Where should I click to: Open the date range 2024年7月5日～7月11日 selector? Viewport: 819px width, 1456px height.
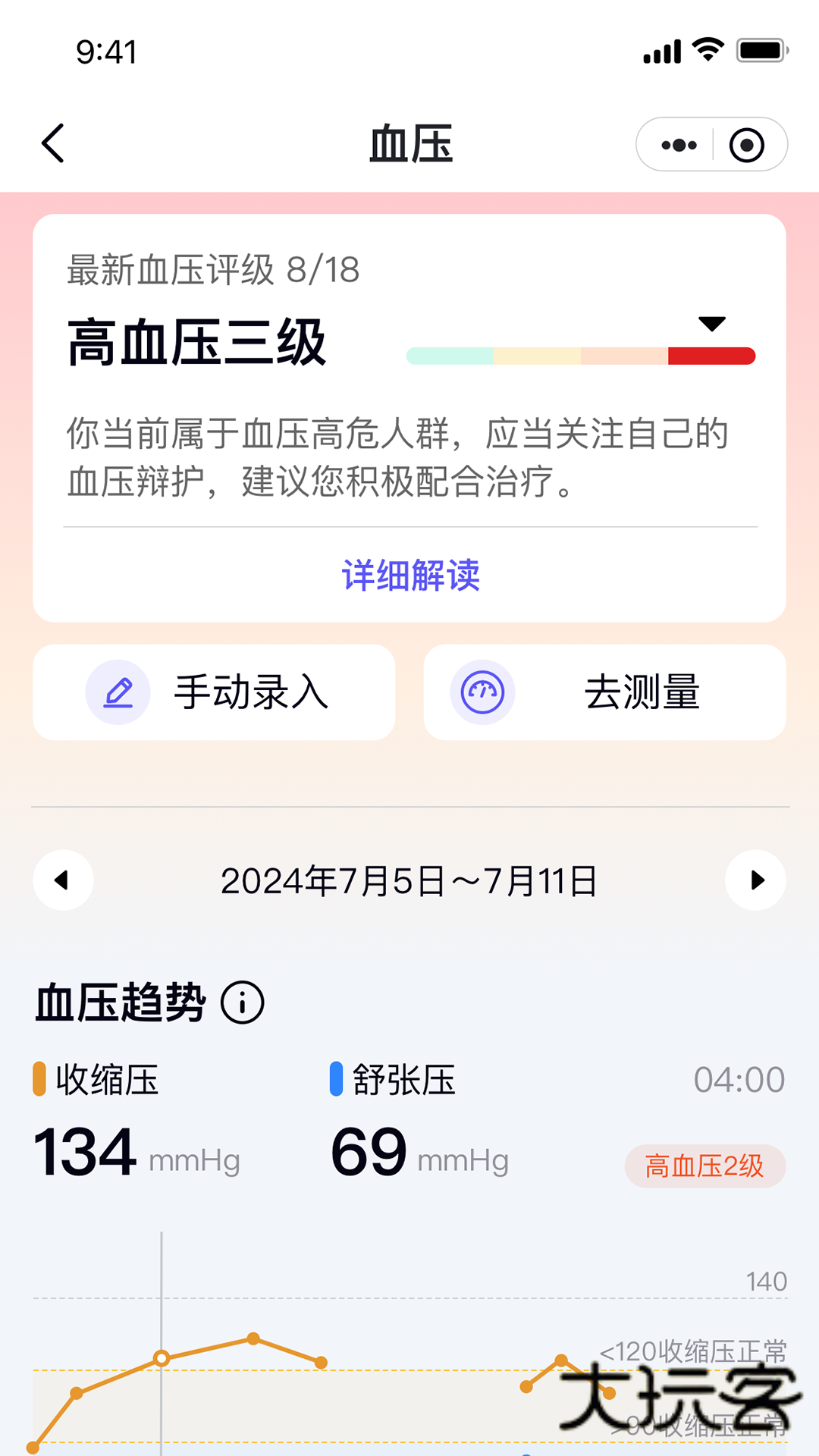point(409,880)
